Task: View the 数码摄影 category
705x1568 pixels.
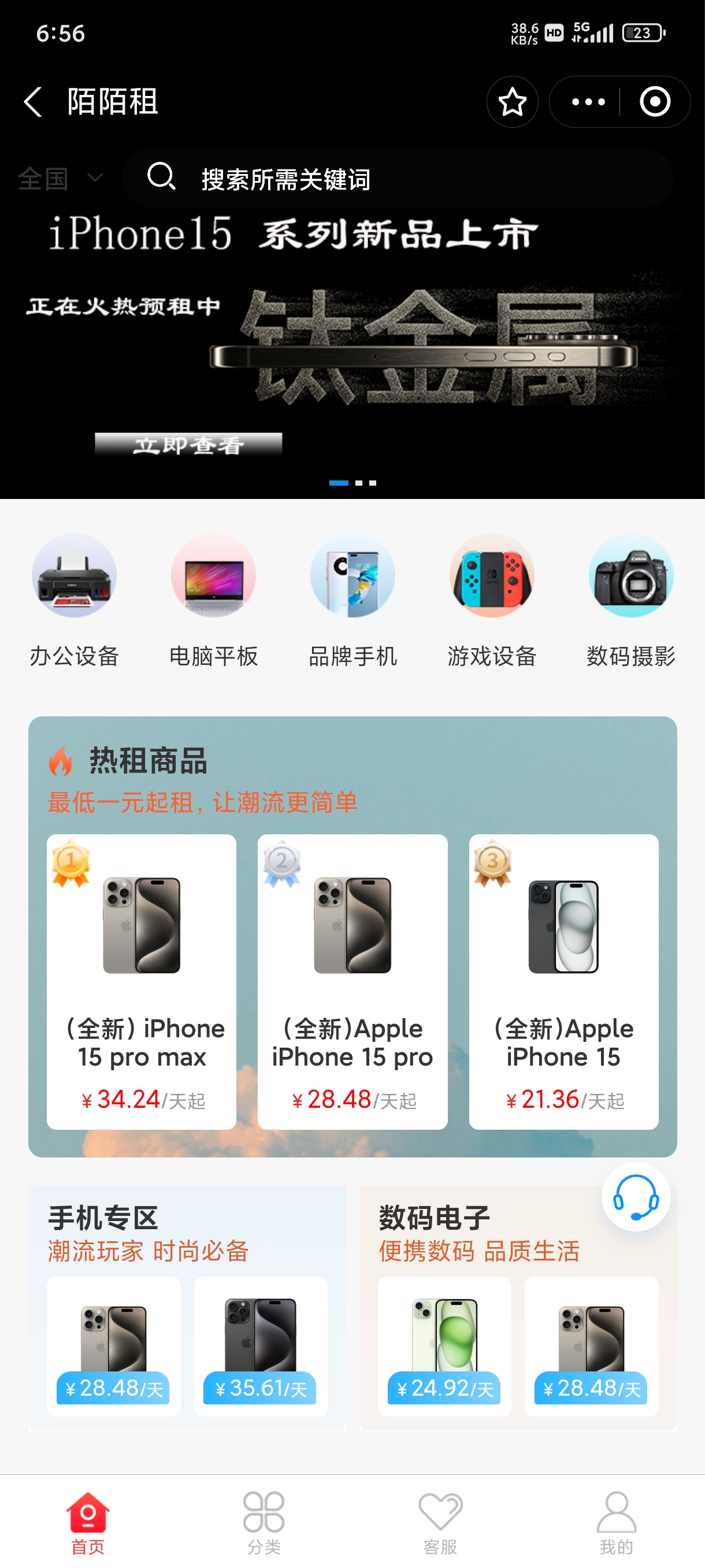Action: (632, 600)
